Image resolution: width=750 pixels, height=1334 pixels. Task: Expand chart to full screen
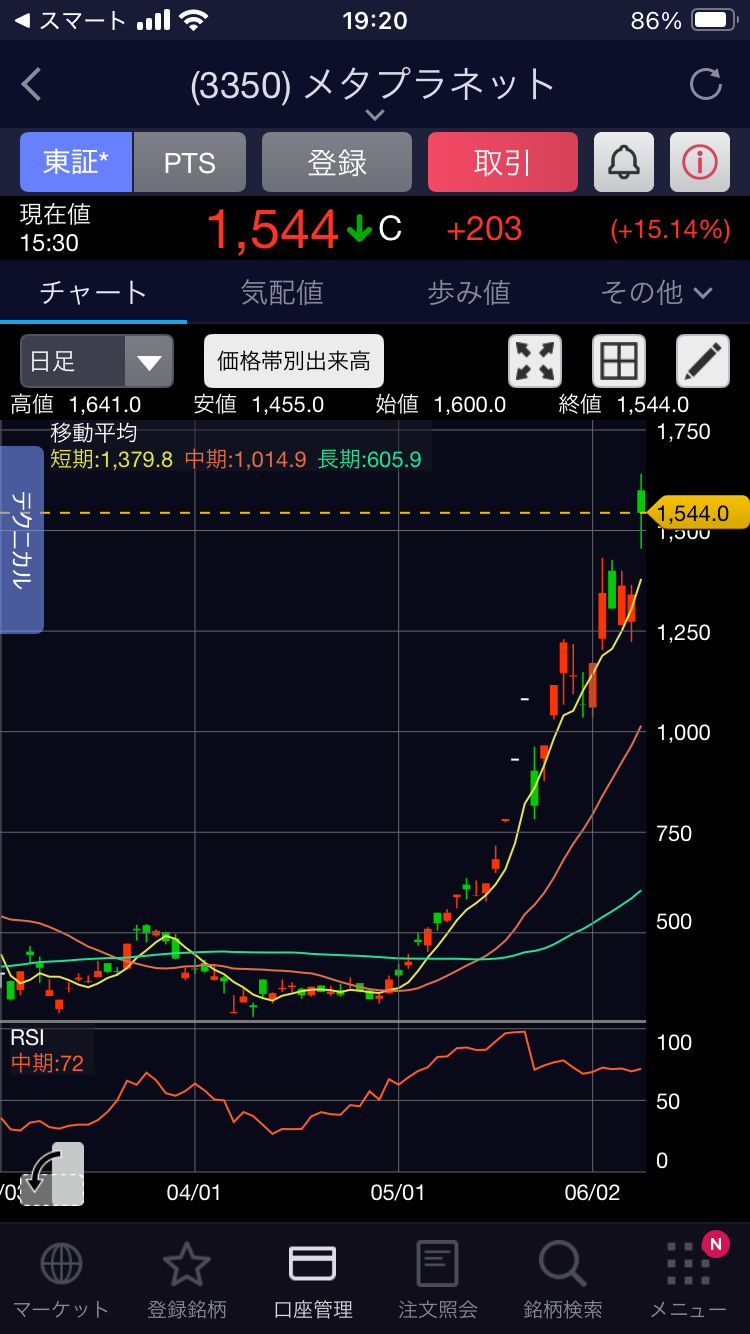point(535,361)
